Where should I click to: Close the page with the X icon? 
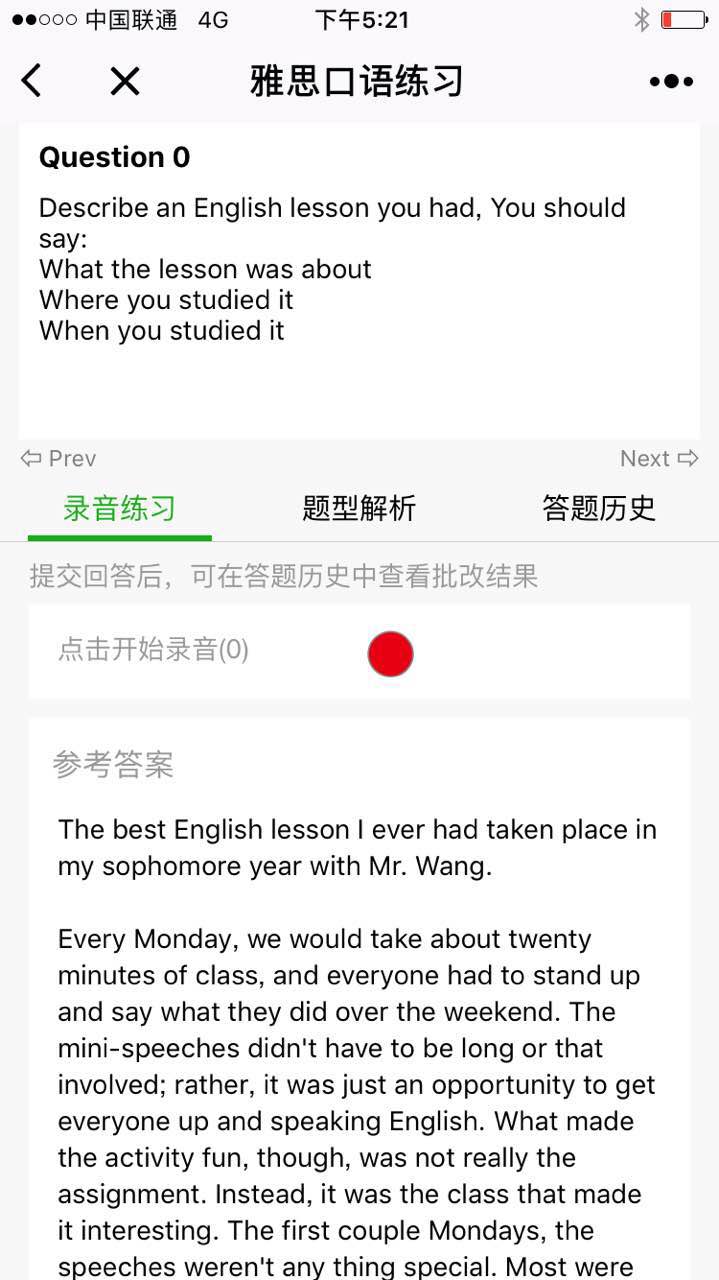pos(125,81)
